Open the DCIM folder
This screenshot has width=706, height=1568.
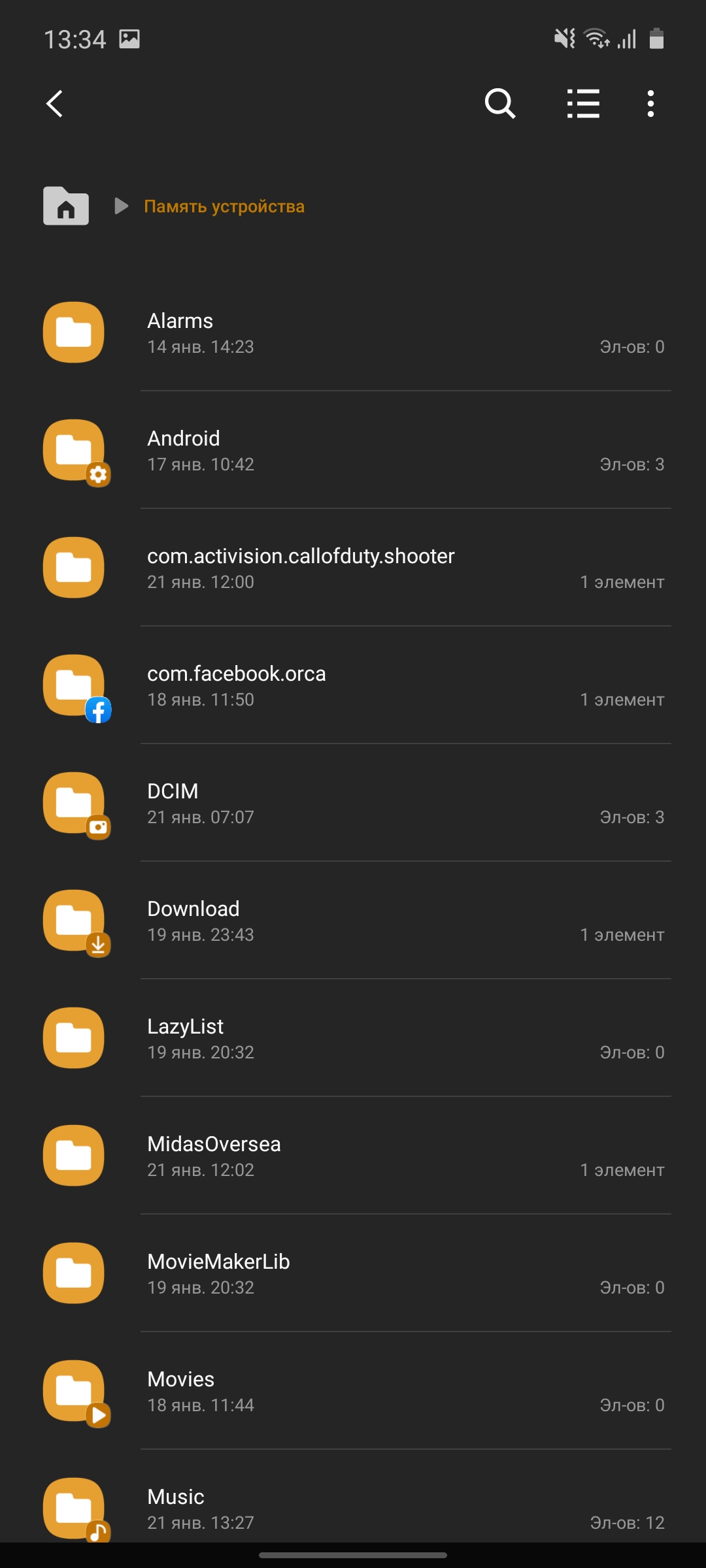click(x=353, y=803)
